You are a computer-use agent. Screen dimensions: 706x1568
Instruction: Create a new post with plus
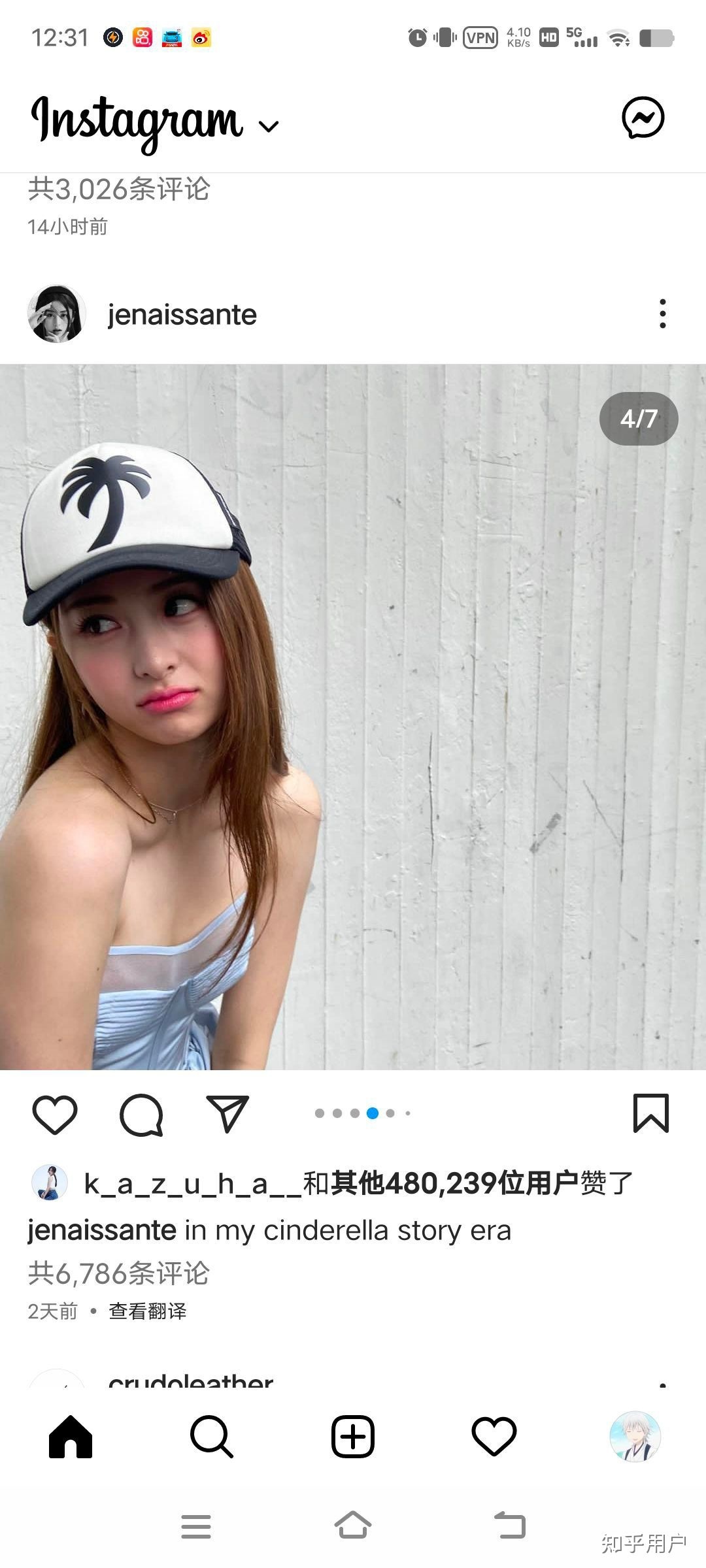coord(353,1437)
